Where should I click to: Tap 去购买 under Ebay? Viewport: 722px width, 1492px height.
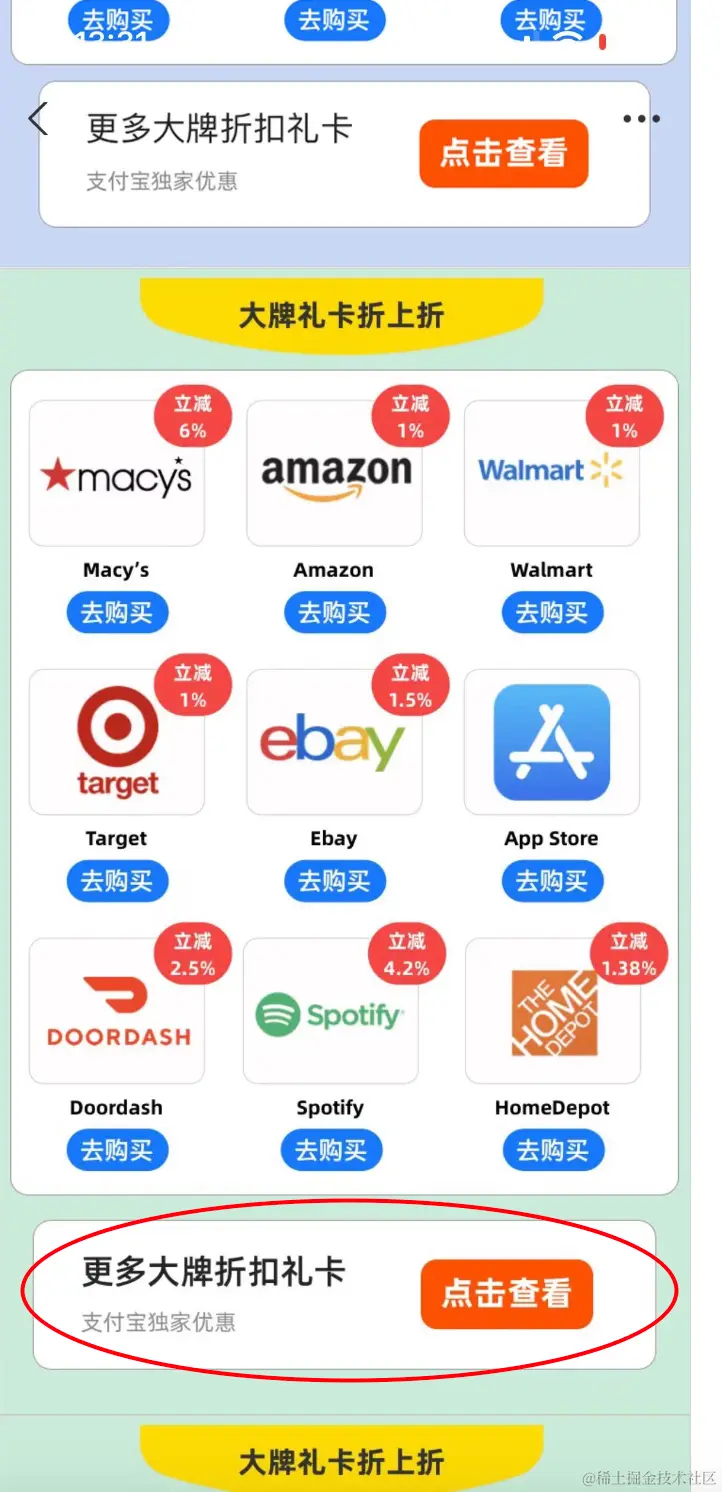334,881
